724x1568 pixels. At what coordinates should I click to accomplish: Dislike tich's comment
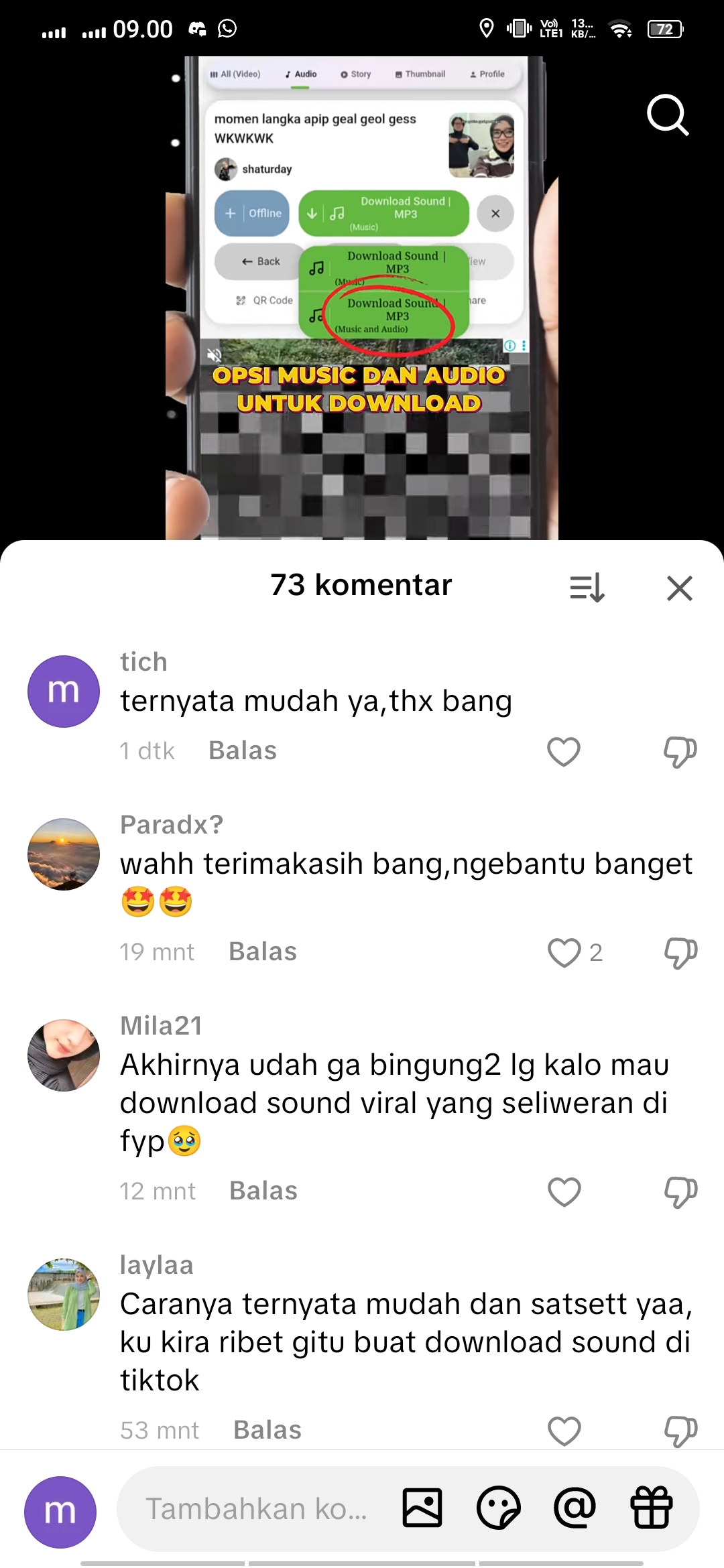[x=680, y=751]
